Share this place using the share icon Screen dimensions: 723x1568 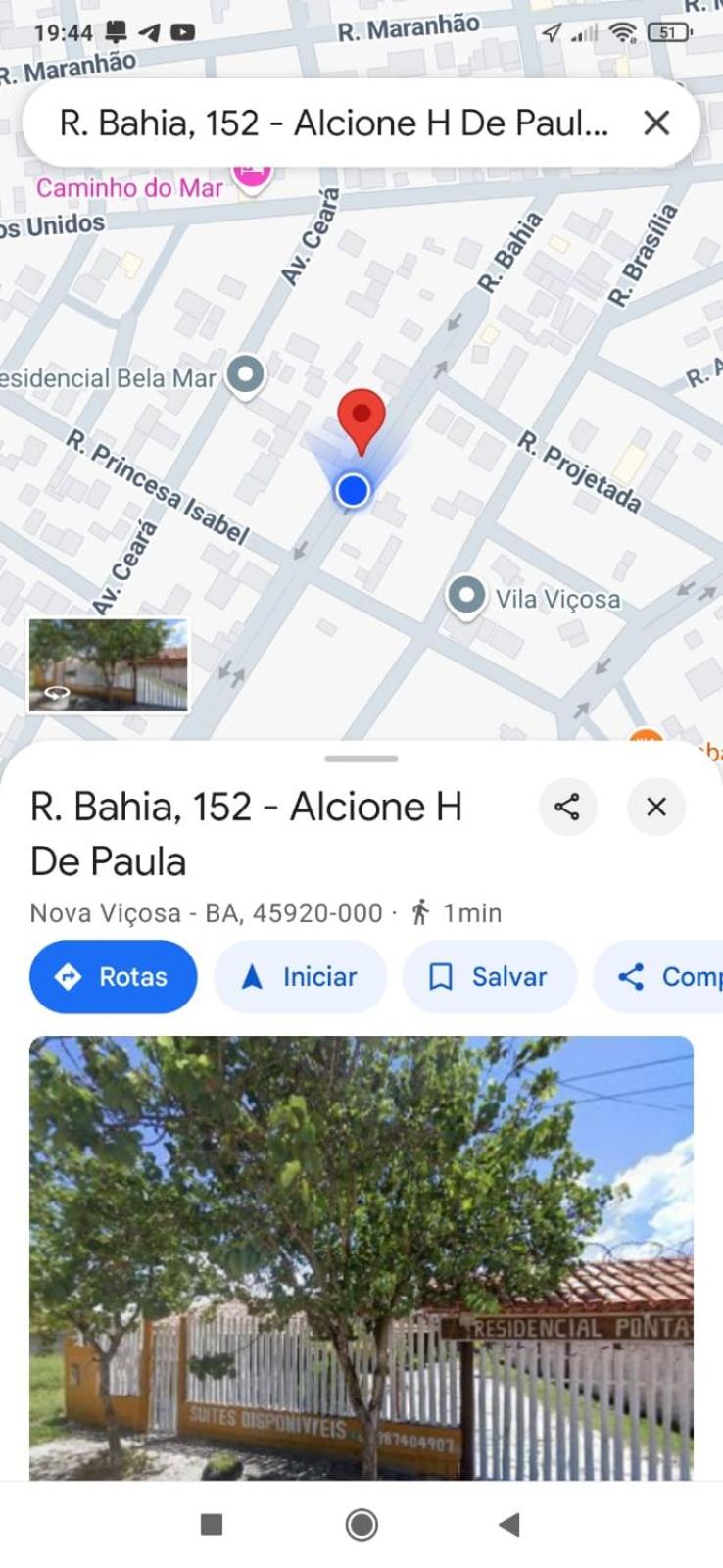pos(567,807)
